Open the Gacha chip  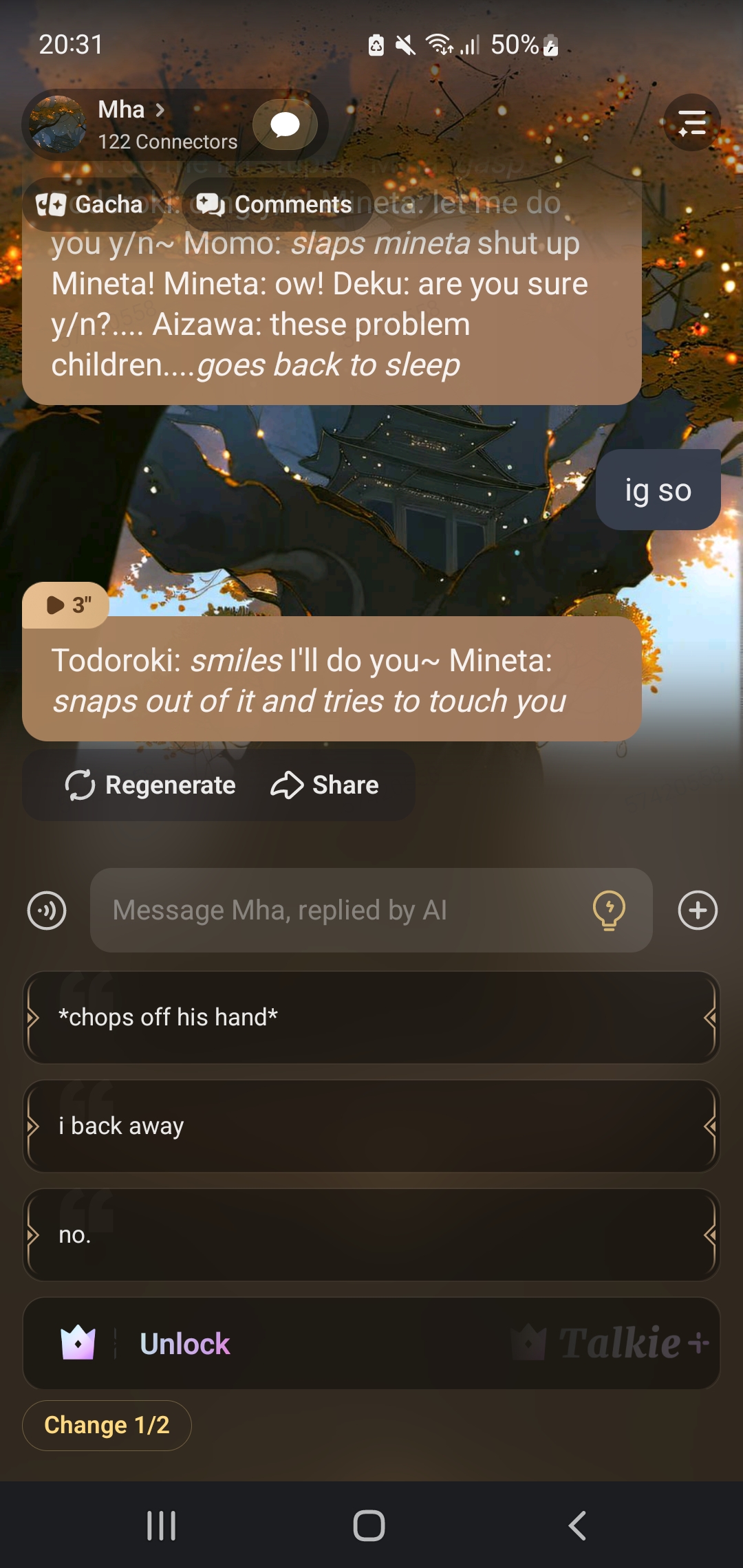91,204
